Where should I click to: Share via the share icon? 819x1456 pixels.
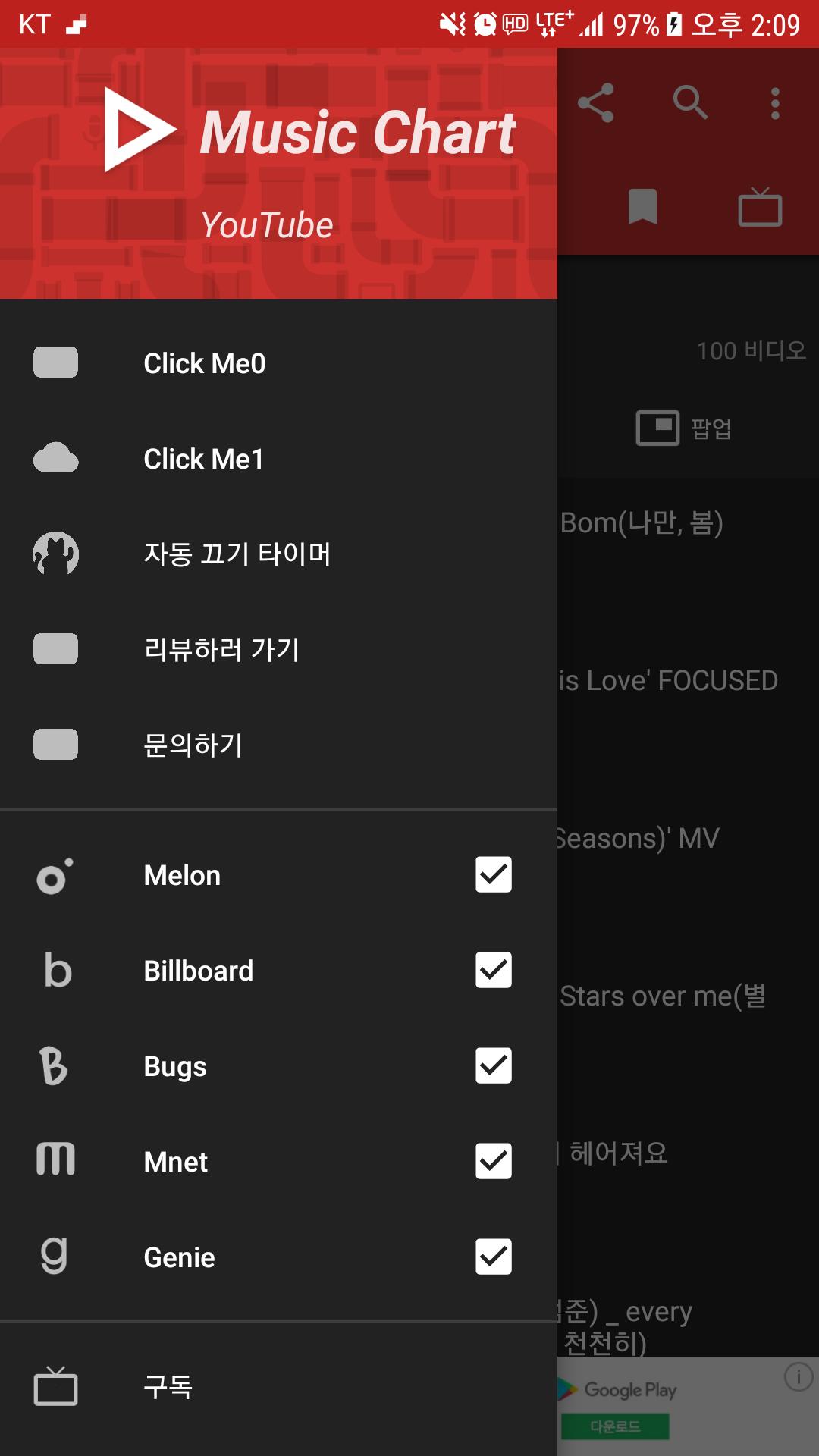596,103
